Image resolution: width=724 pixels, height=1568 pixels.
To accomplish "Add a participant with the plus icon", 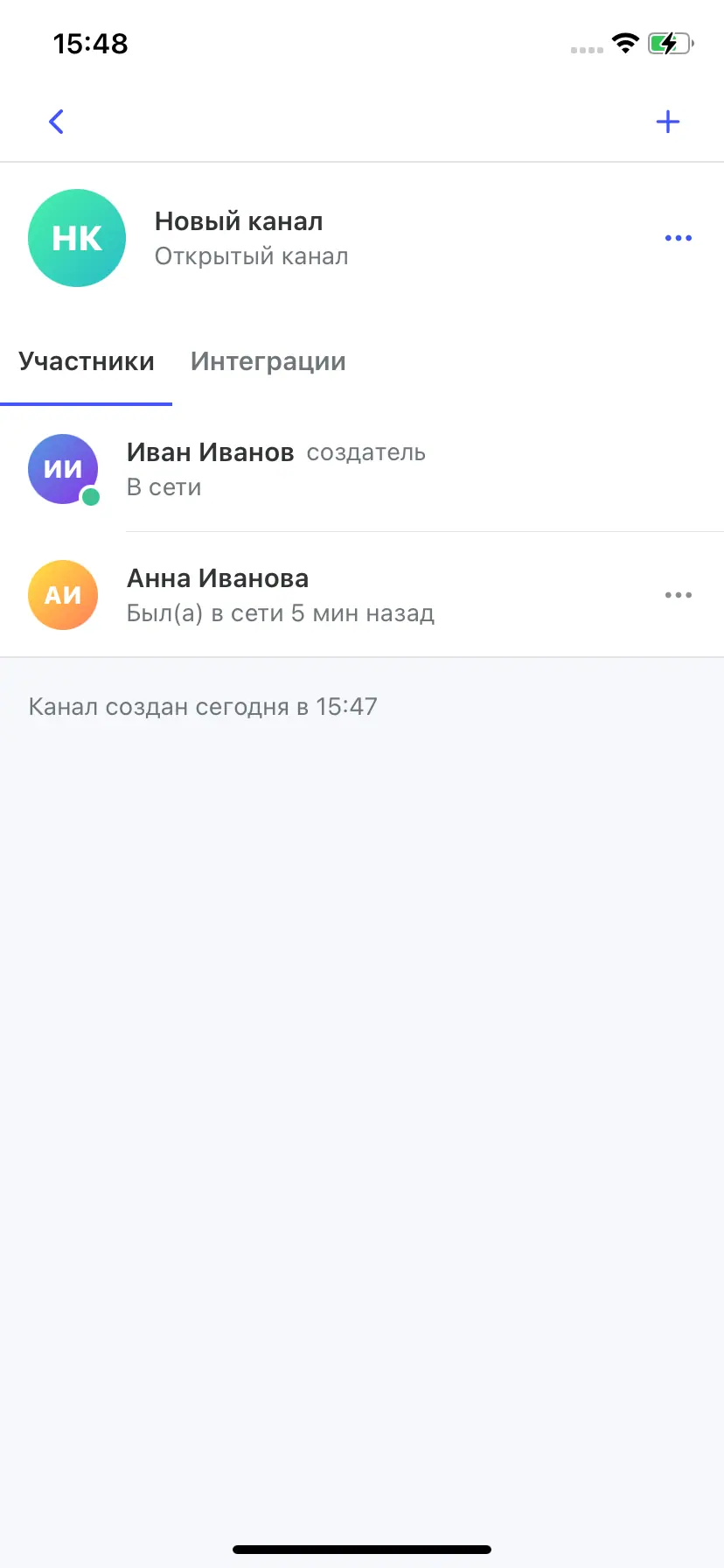I will pyautogui.click(x=667, y=122).
